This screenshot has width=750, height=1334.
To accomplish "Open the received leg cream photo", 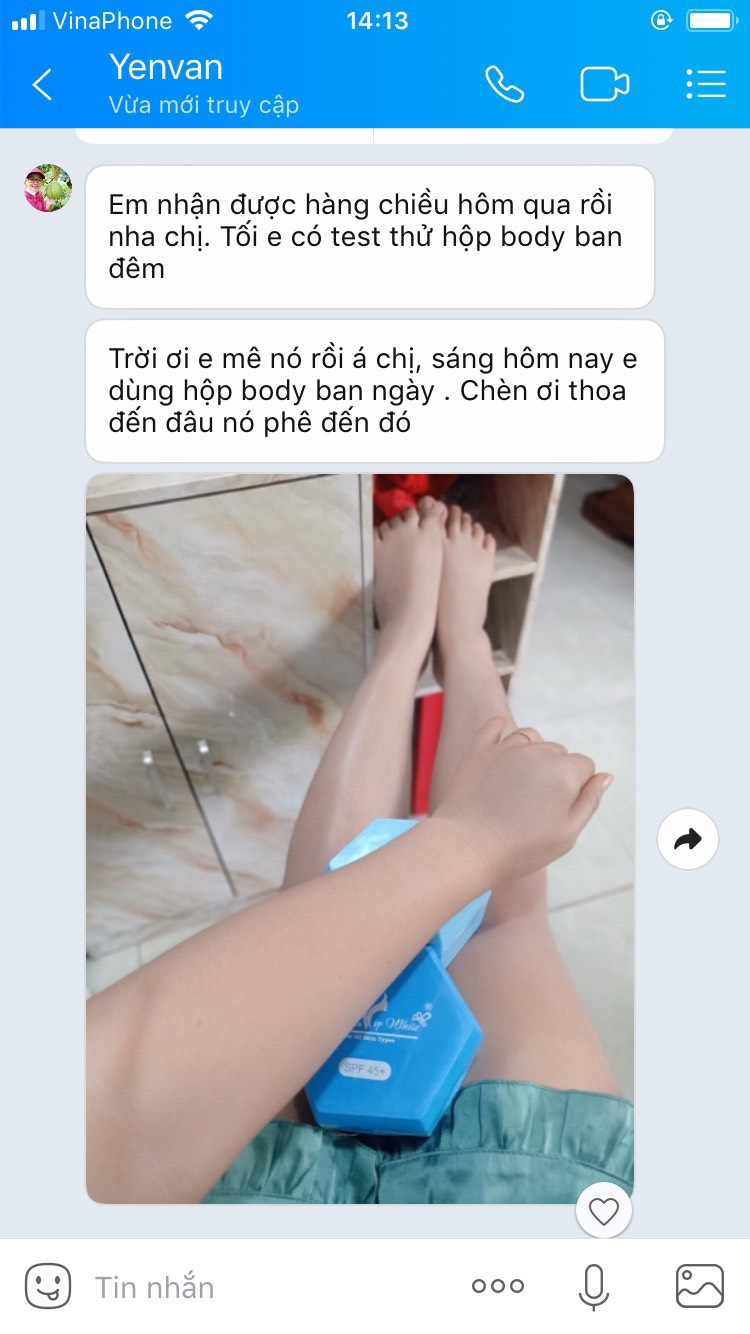I will pyautogui.click(x=360, y=838).
